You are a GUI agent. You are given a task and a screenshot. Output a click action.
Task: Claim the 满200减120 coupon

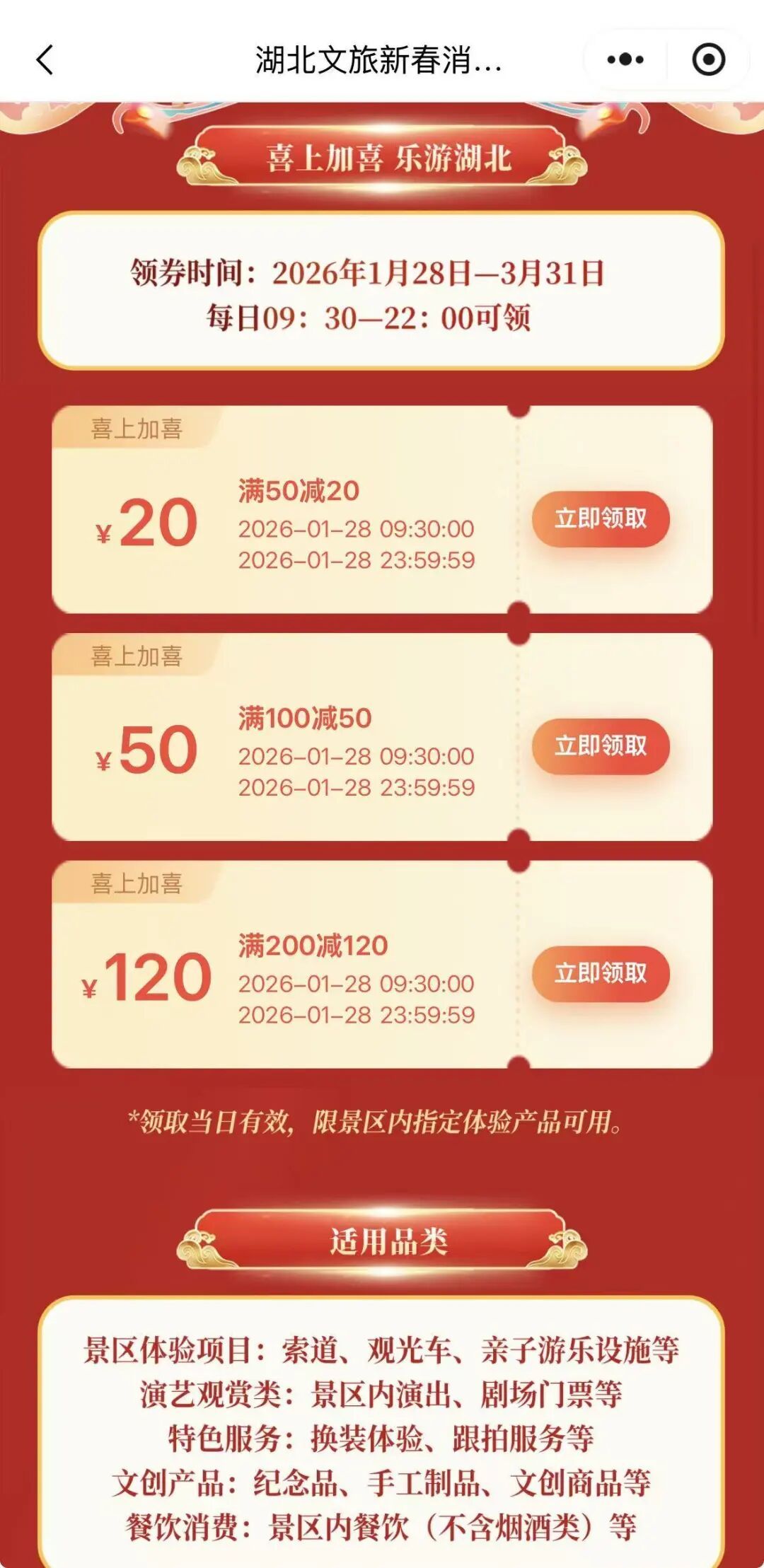point(601,973)
